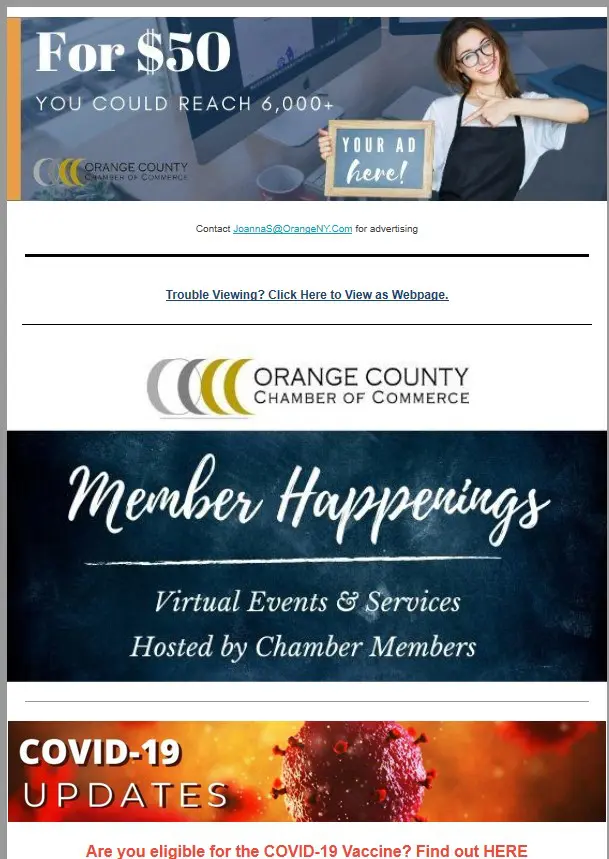Viewport: 609px width, 859px height.
Task: Open the JoannaS@OrangeNY.Com email link
Action: tap(292, 229)
